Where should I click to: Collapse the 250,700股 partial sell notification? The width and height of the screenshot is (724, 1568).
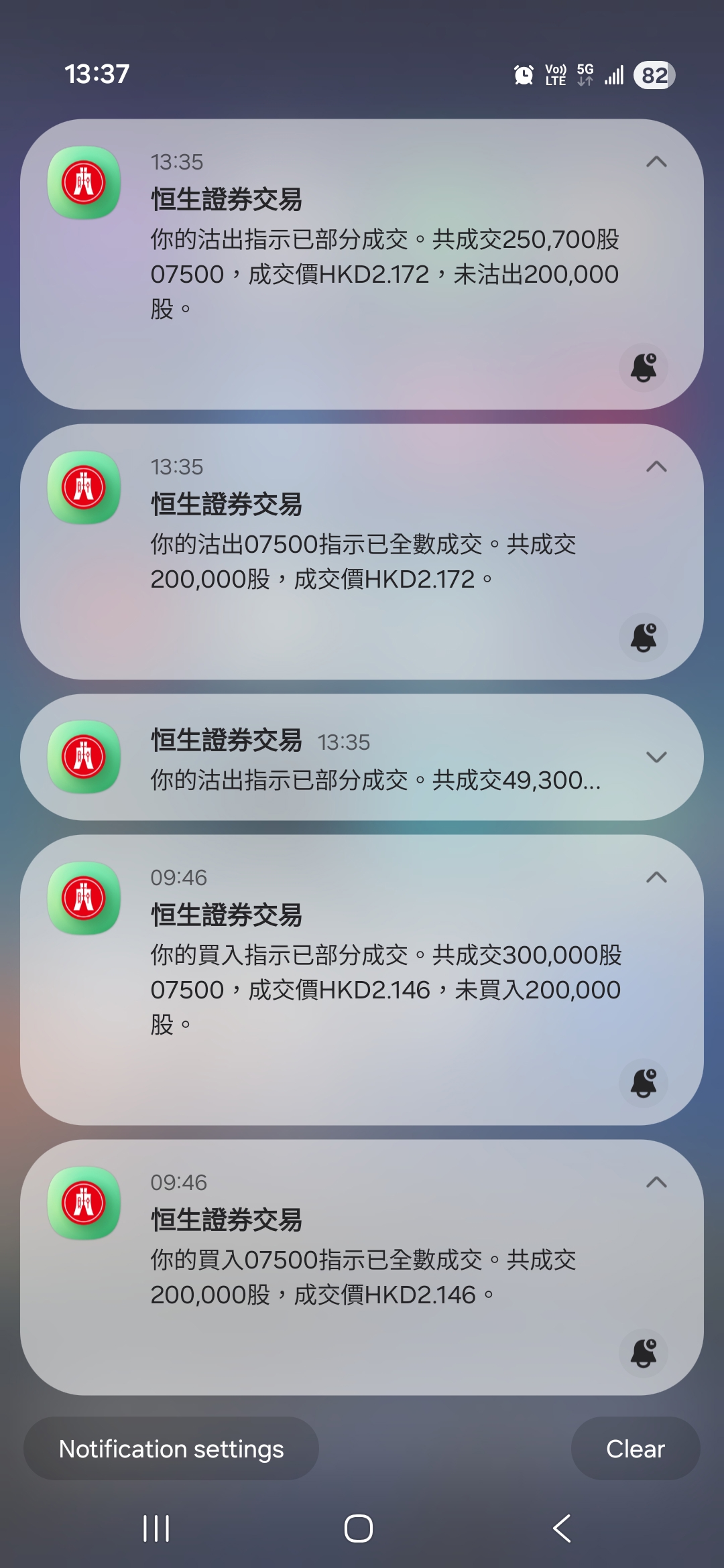[x=656, y=161]
